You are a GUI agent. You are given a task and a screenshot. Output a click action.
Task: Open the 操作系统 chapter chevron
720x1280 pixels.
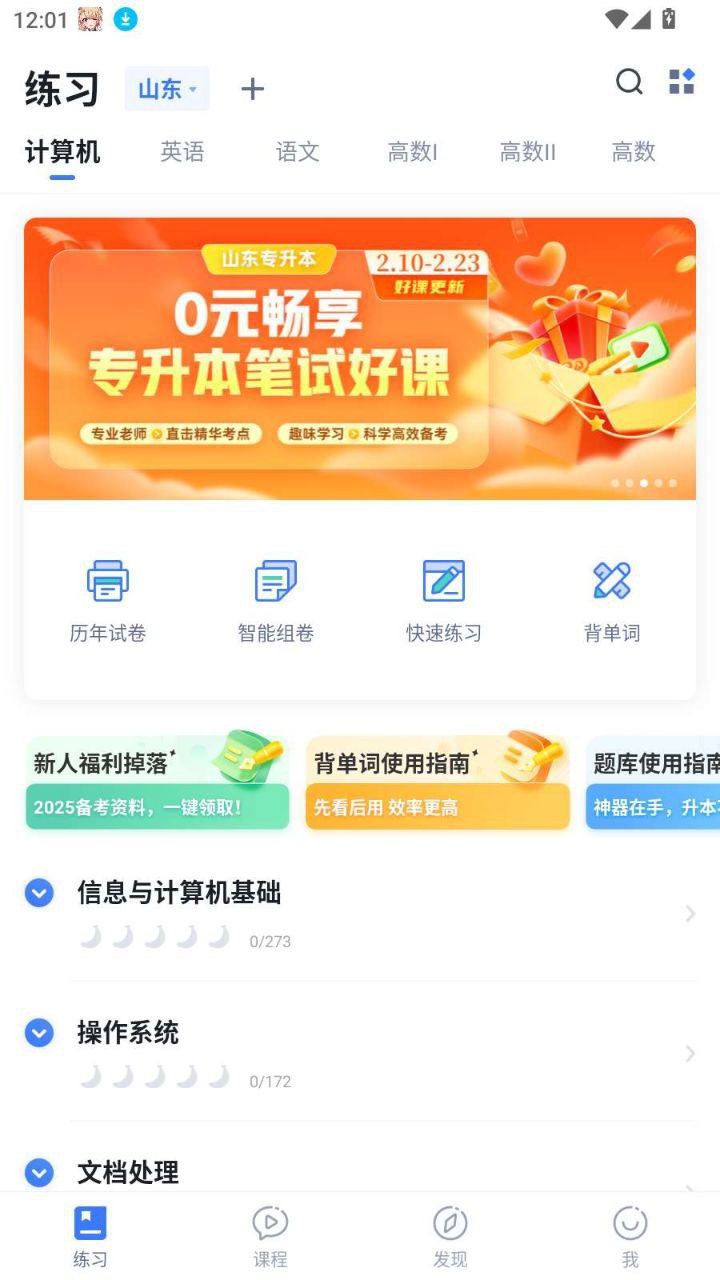(x=689, y=1054)
